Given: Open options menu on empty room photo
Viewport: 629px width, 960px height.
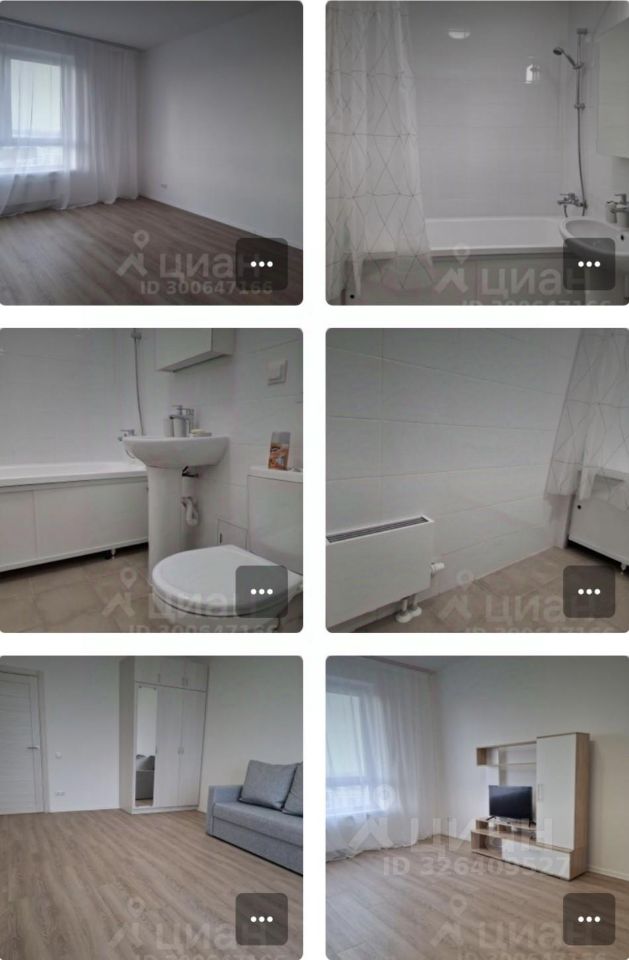Looking at the screenshot, I should [262, 264].
